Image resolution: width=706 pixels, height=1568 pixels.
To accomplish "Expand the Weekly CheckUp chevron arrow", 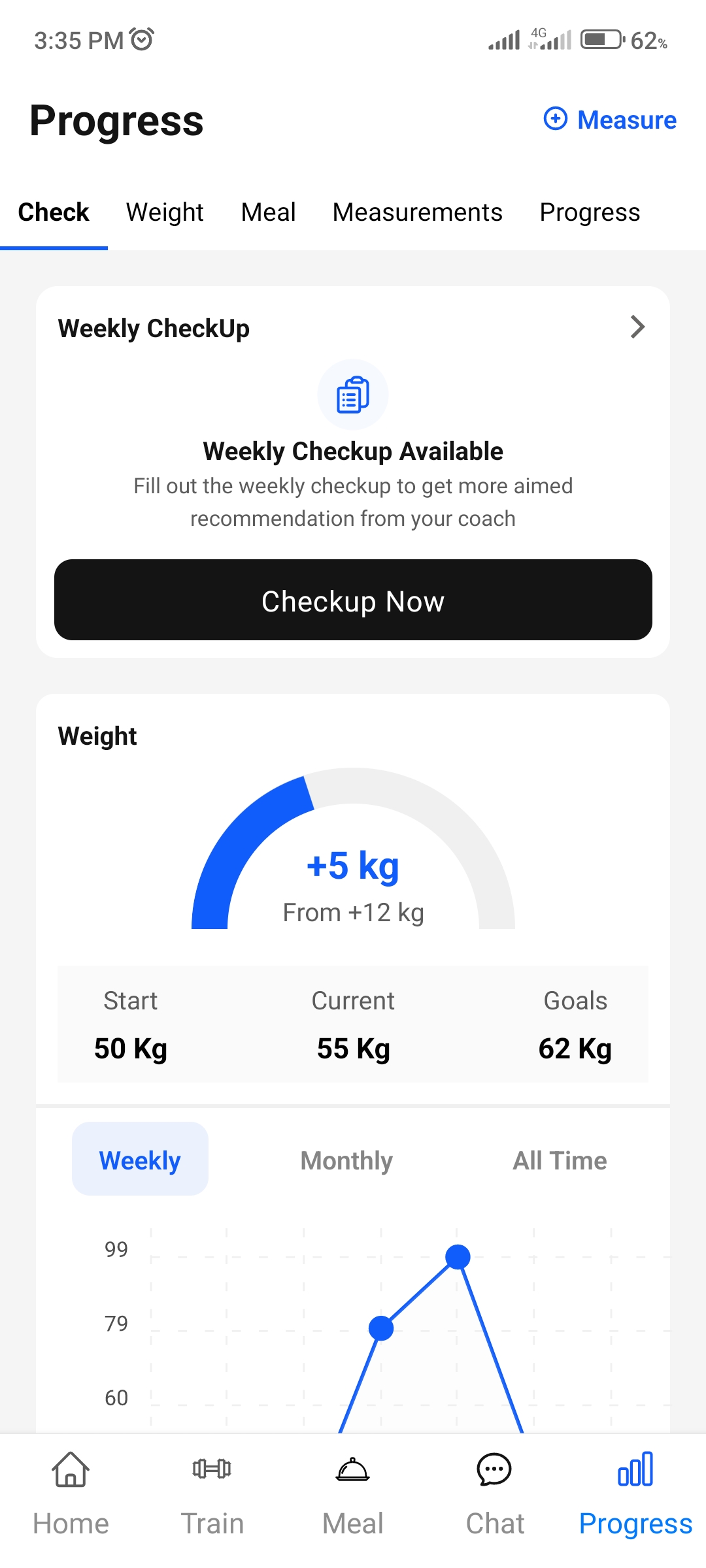I will click(637, 327).
